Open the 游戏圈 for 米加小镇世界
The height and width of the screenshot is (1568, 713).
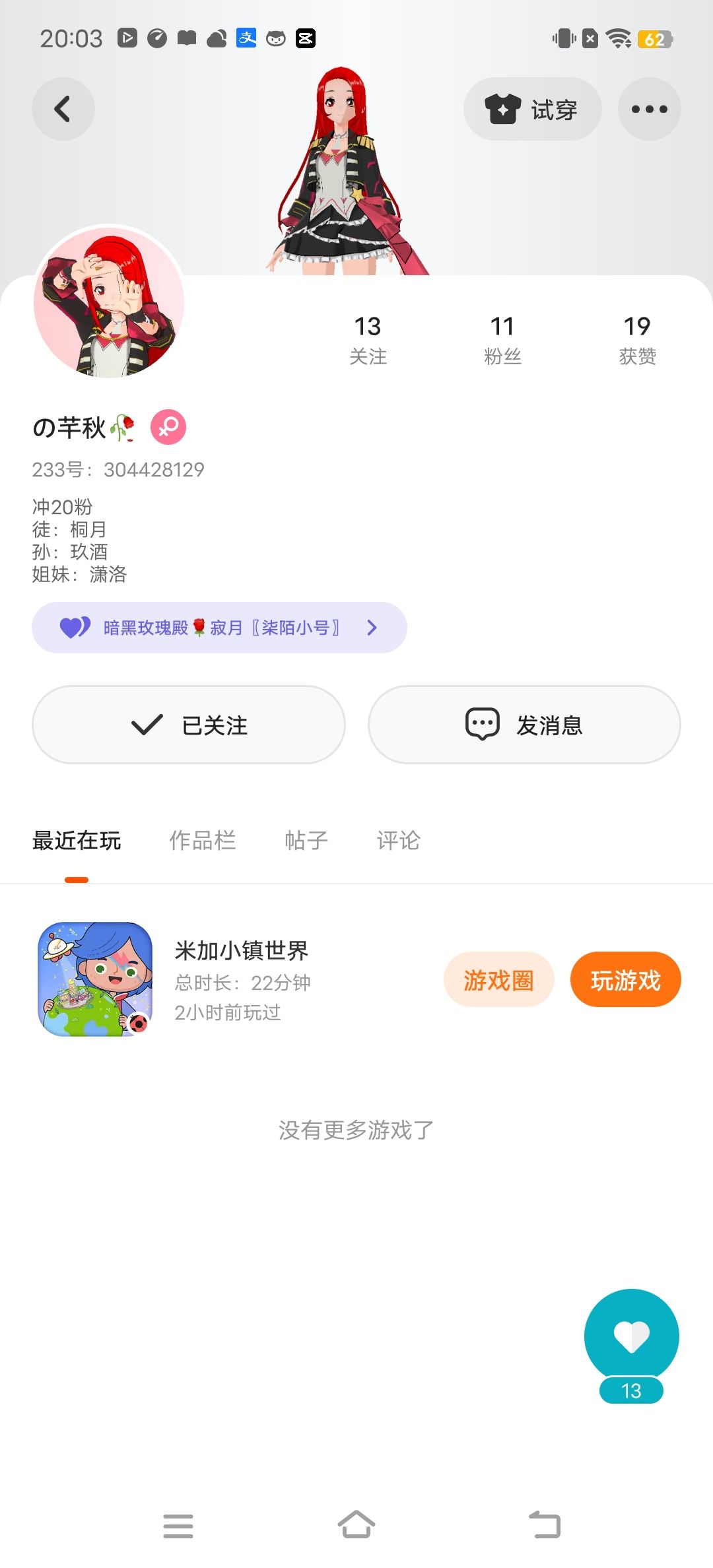click(x=498, y=980)
